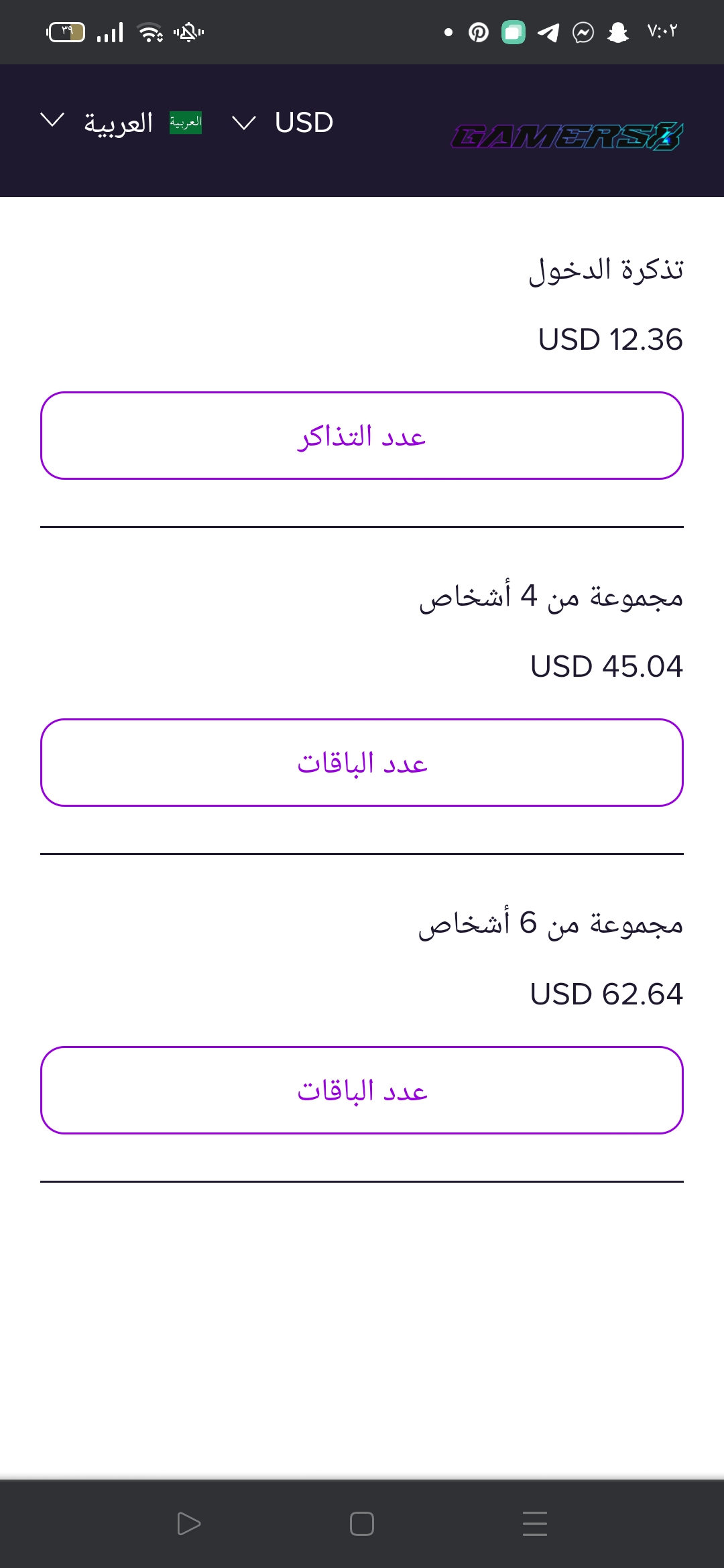Select عدد الباقات for the 6-person group
724x1568 pixels.
[x=362, y=1090]
